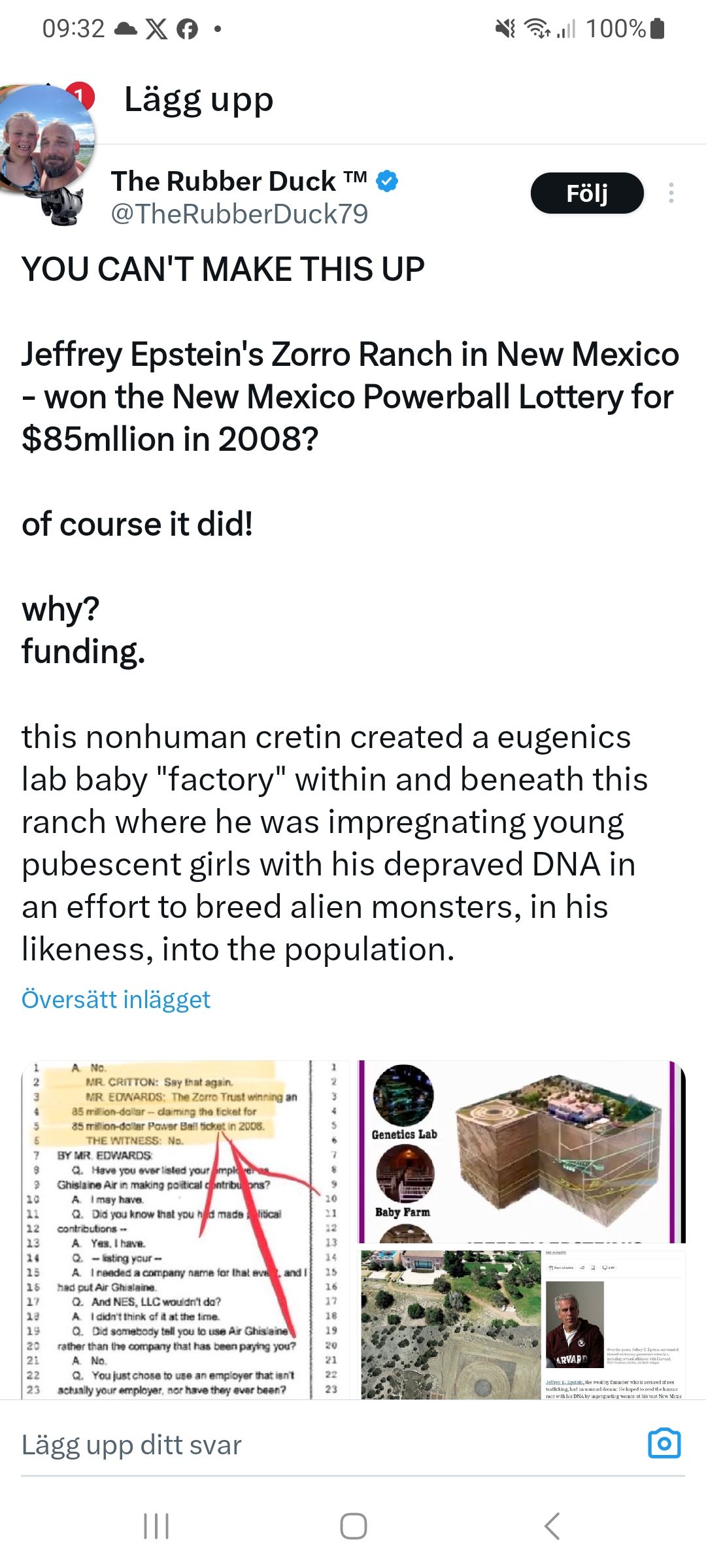
Task: Attach a photo with the camera icon
Action: coord(664,1444)
